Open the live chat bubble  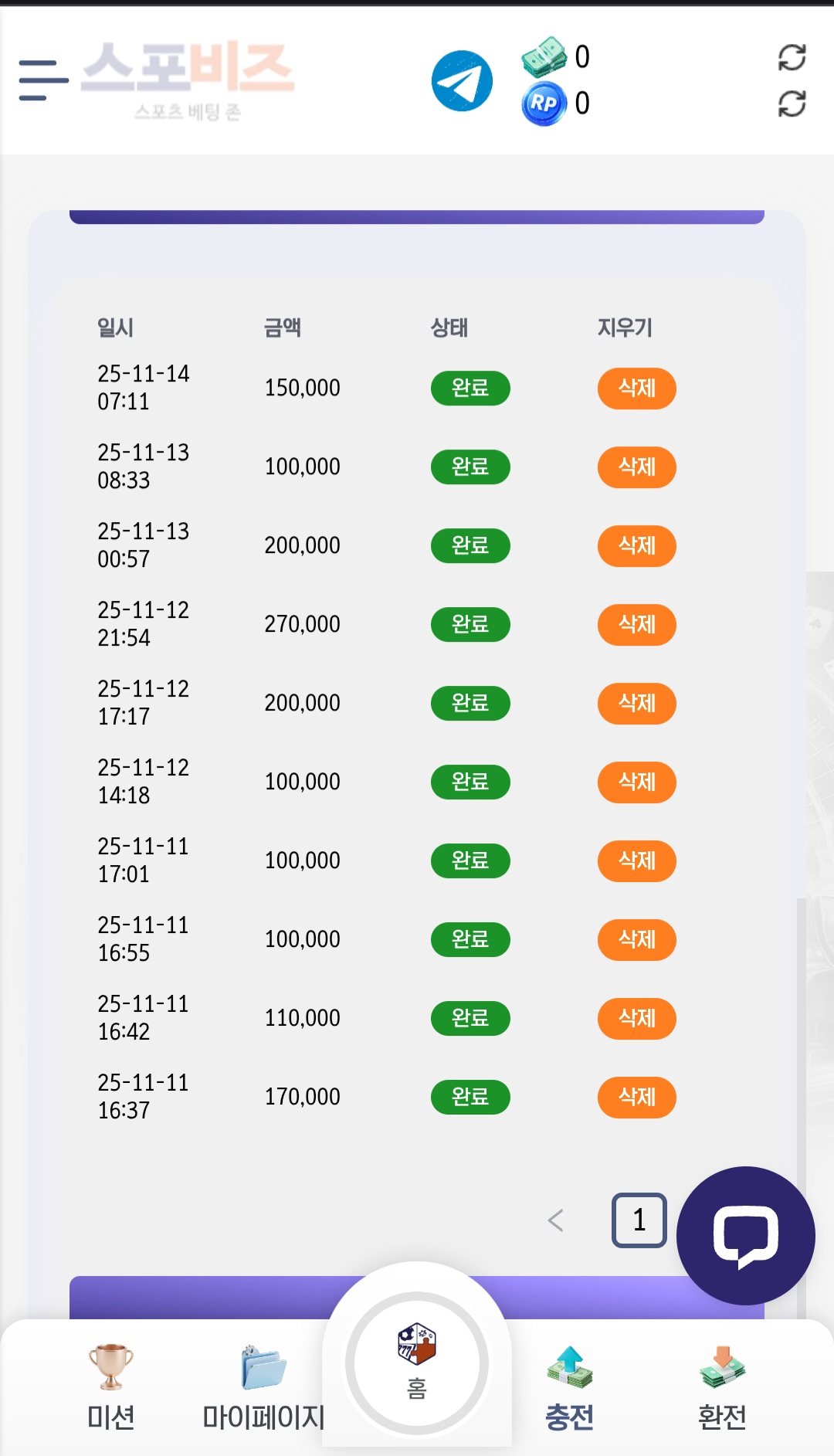[745, 1235]
